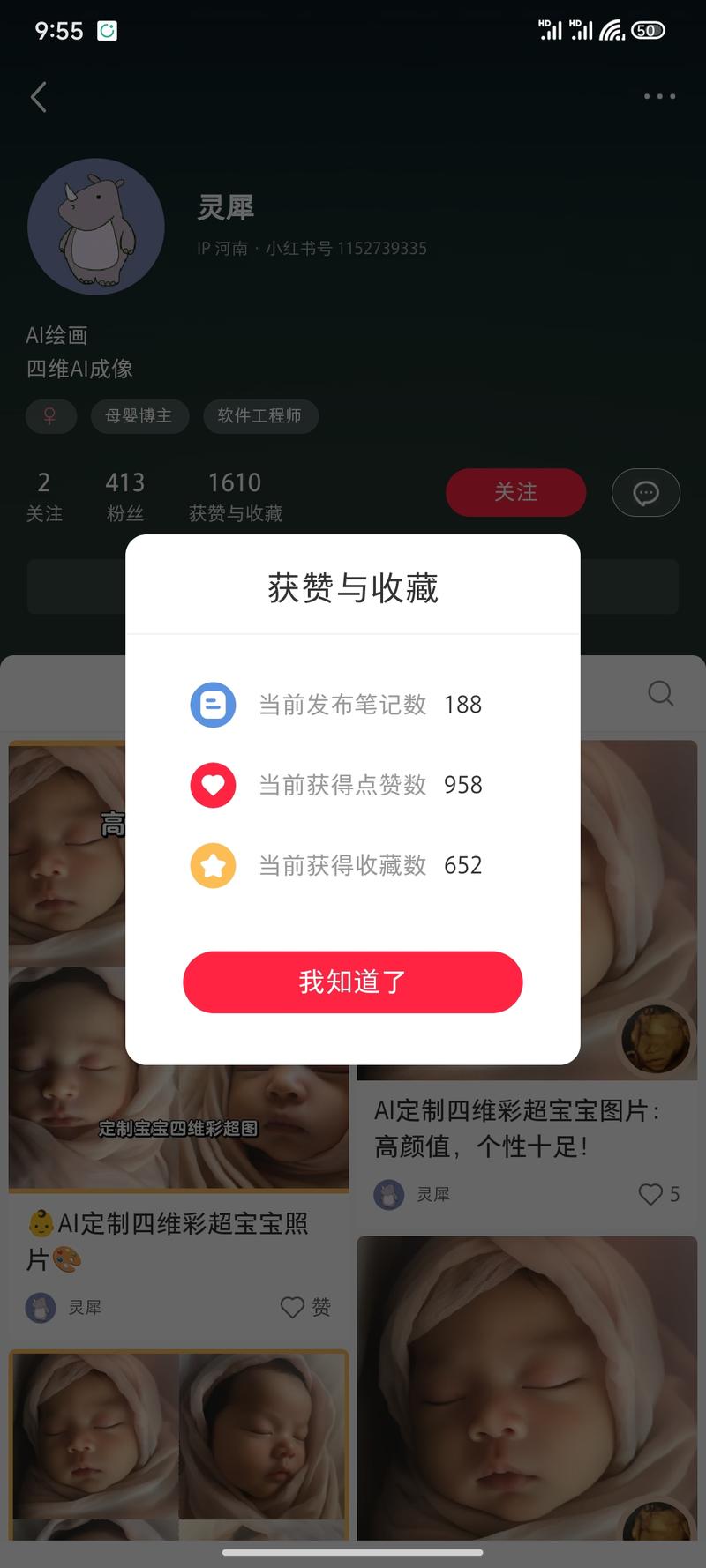The height and width of the screenshot is (1568, 706).
Task: Go back with the top-left arrow
Action: [39, 97]
